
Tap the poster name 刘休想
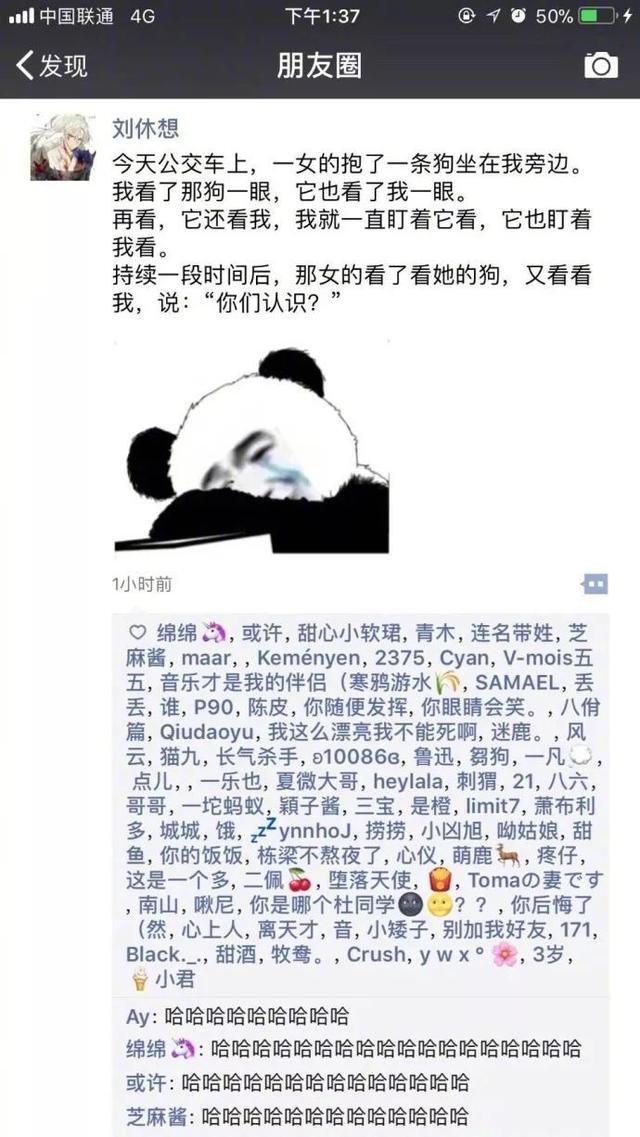click(145, 128)
